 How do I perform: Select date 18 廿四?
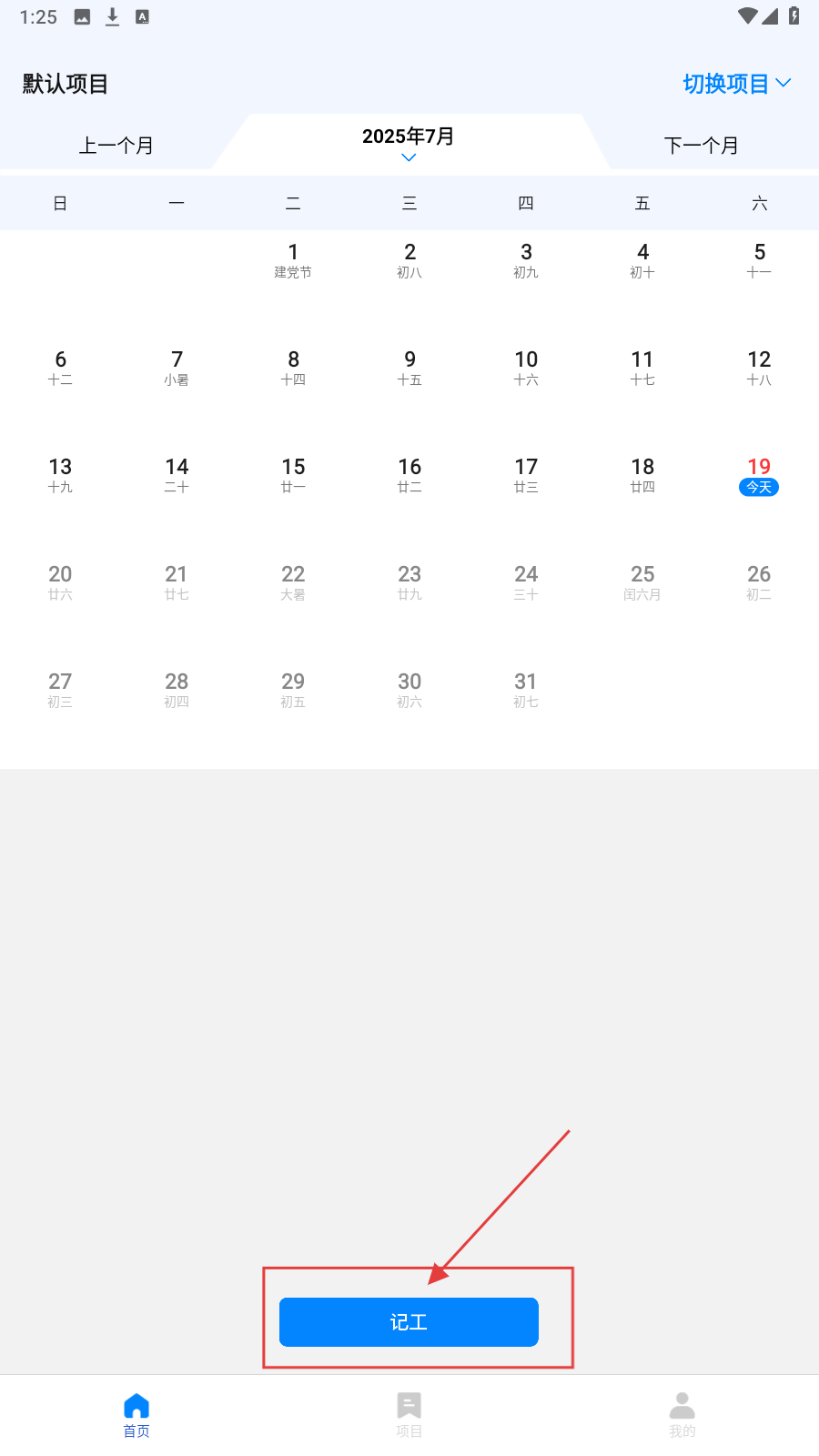642,475
